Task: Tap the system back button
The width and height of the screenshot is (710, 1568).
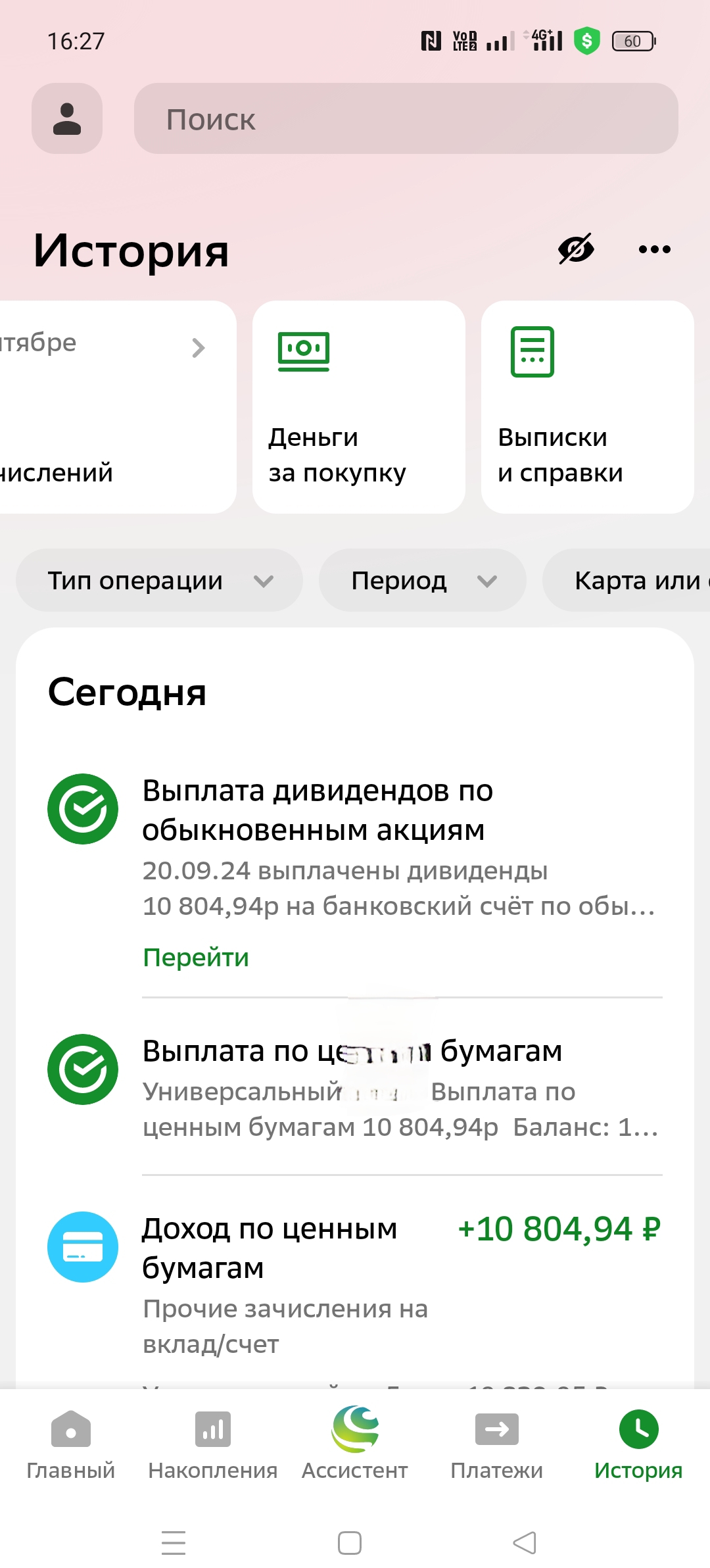Action: (525, 1542)
